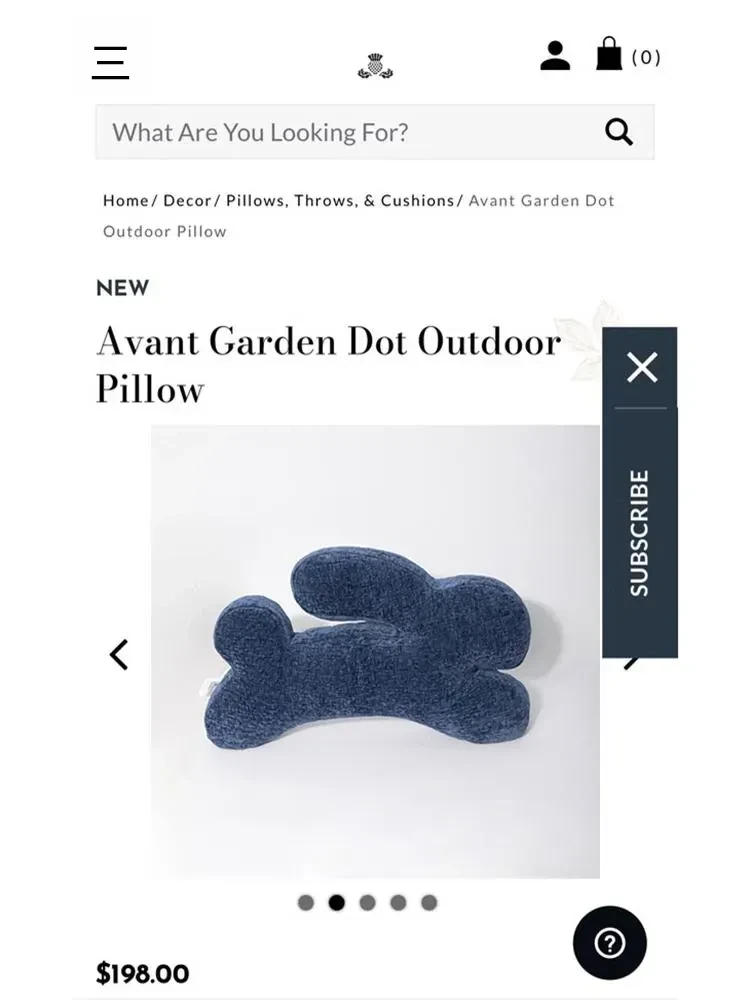Submit search with the magnifier icon
The image size is (750, 1000).
[x=619, y=132]
